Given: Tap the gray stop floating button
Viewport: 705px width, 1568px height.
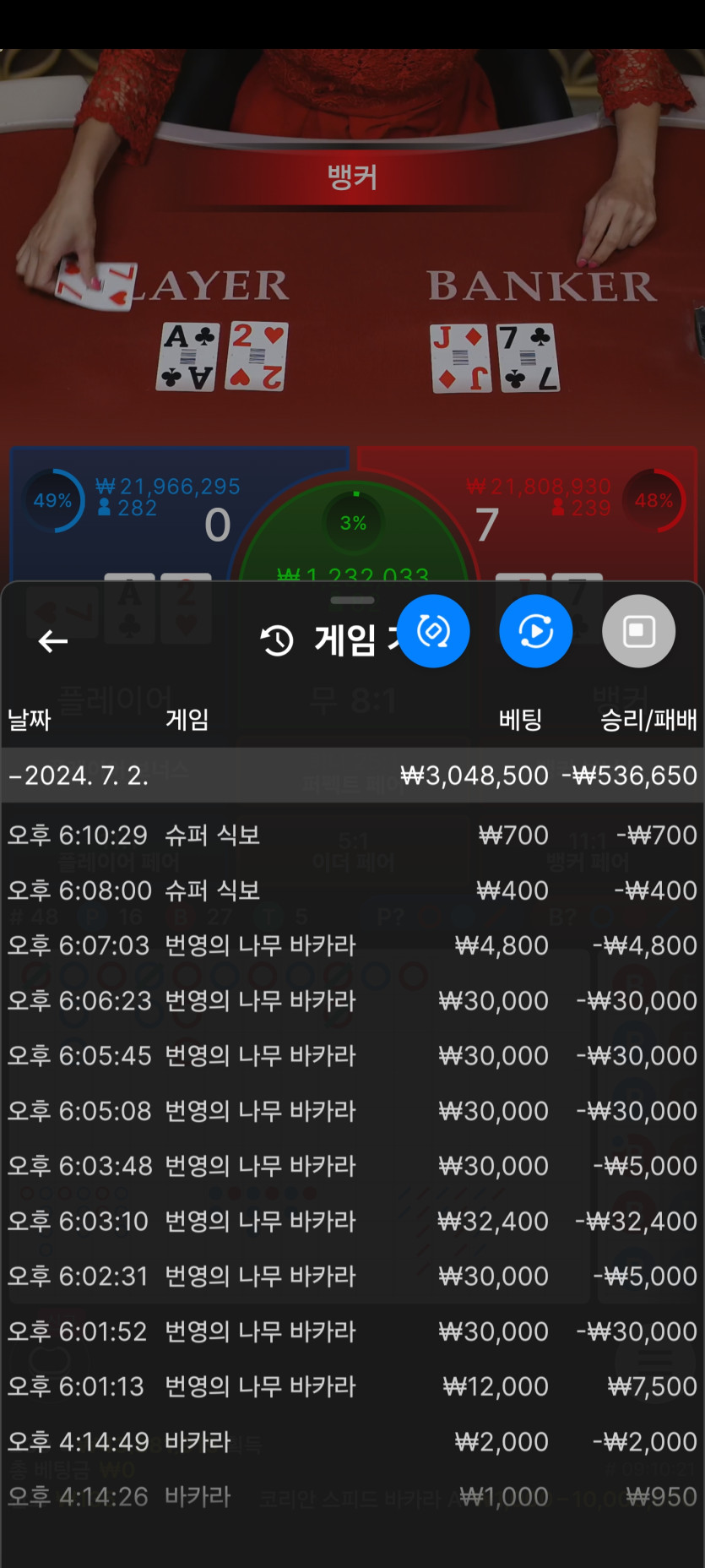Looking at the screenshot, I should coord(638,631).
